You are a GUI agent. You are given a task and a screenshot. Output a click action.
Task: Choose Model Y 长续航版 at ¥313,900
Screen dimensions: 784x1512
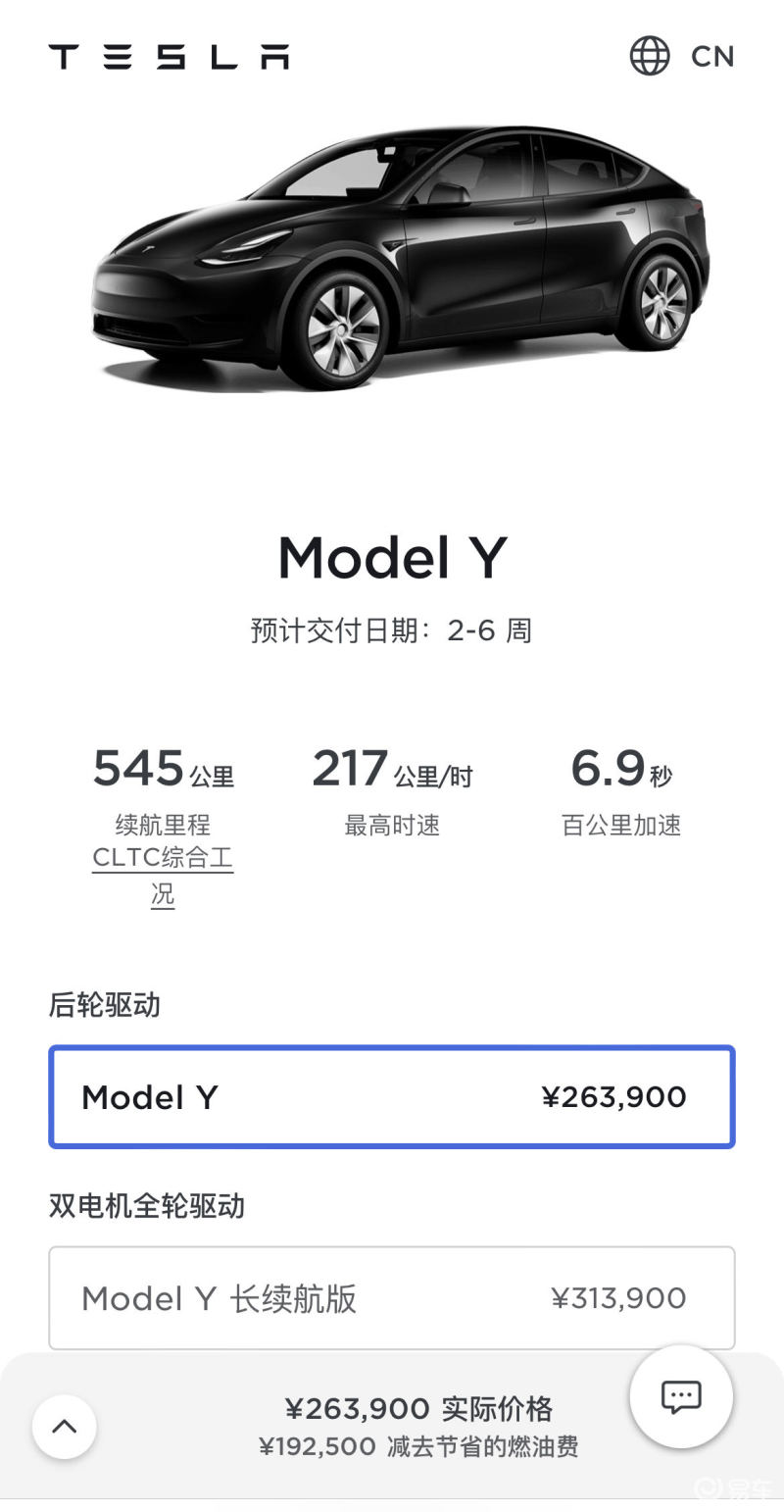392,1298
